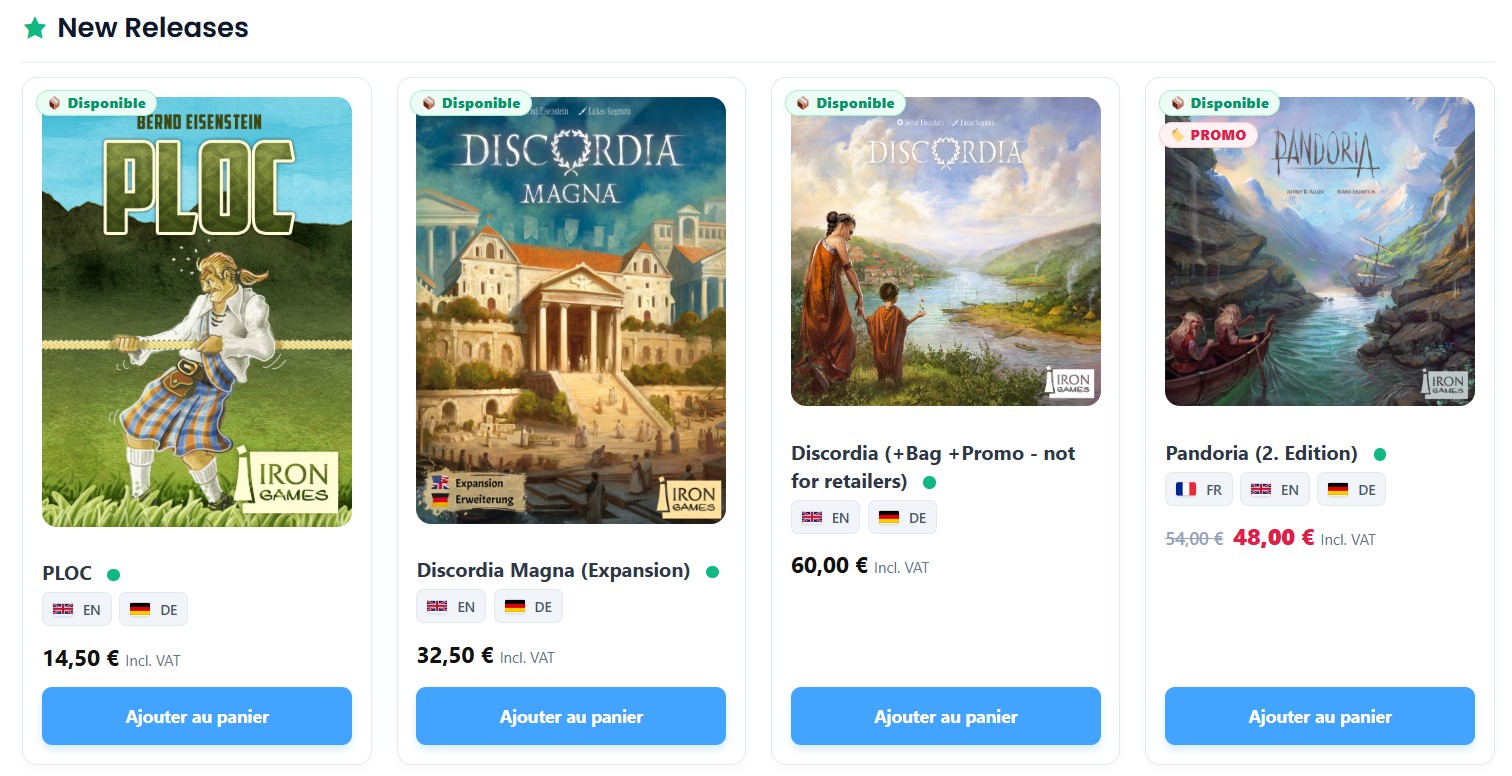Pick EN language for Discordia +Bag +Promo

coord(825,517)
